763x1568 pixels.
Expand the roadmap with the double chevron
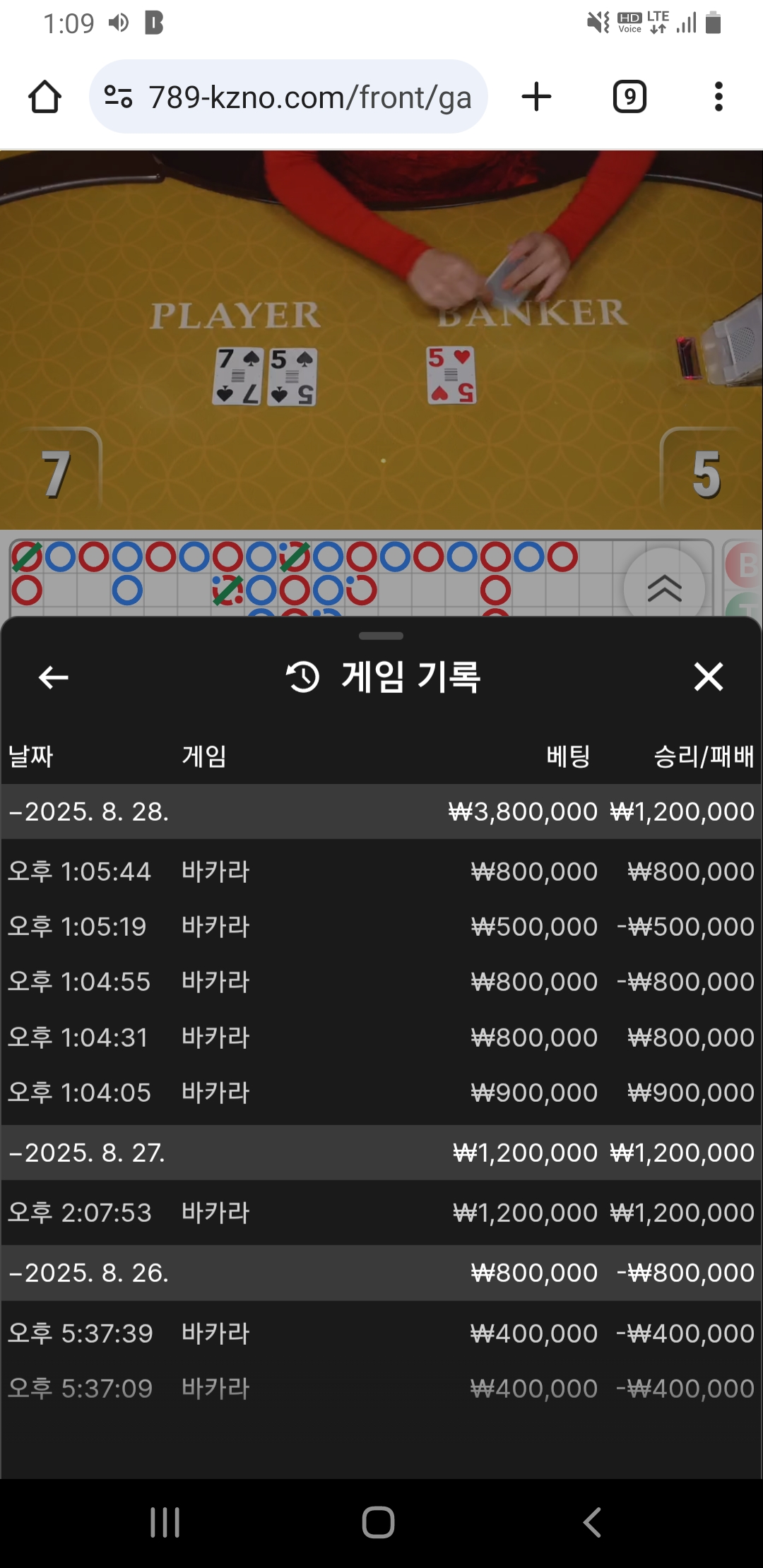pos(664,588)
